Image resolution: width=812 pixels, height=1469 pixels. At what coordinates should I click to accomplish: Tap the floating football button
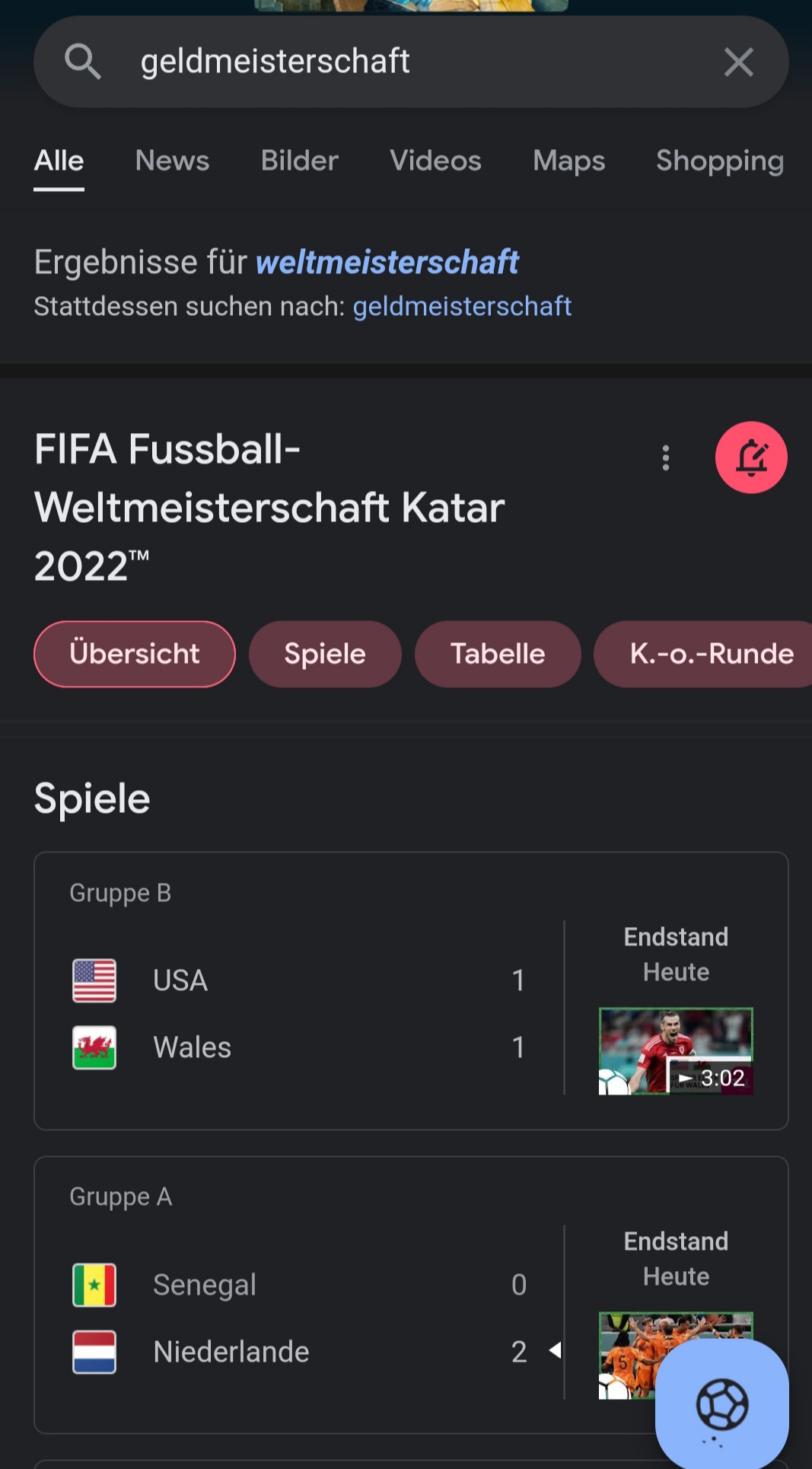tap(722, 1404)
